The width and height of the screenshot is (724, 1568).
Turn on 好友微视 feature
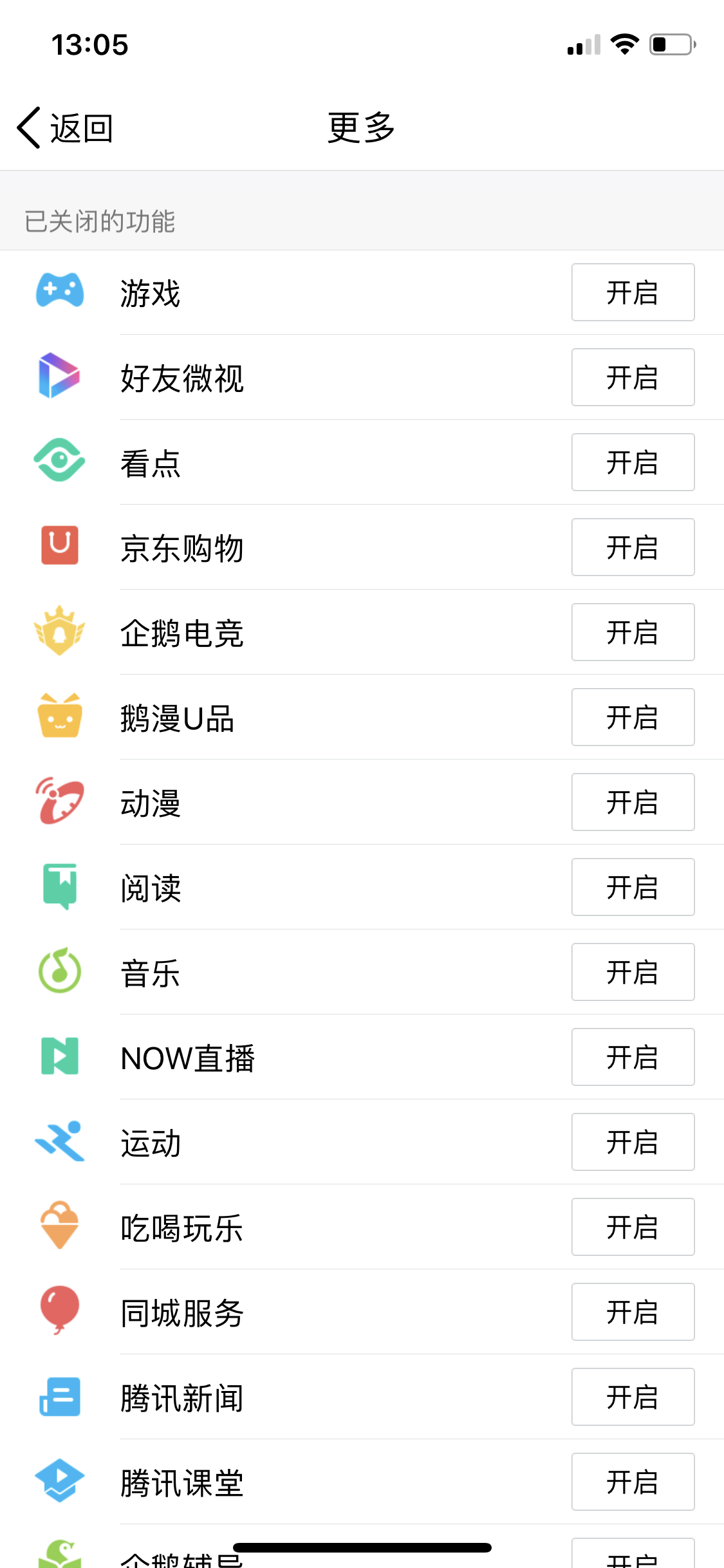coord(633,377)
